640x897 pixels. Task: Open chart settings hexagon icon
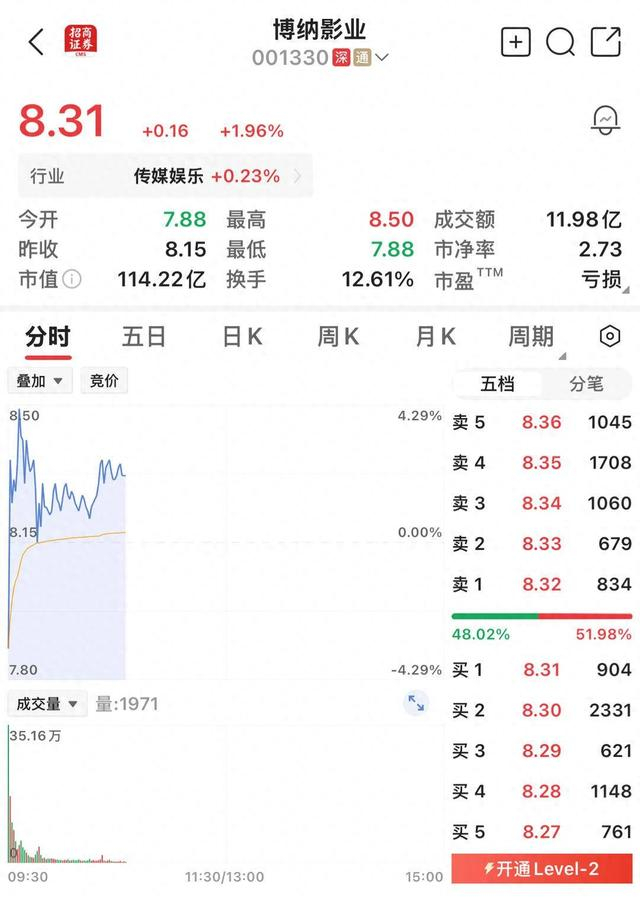pyautogui.click(x=610, y=337)
